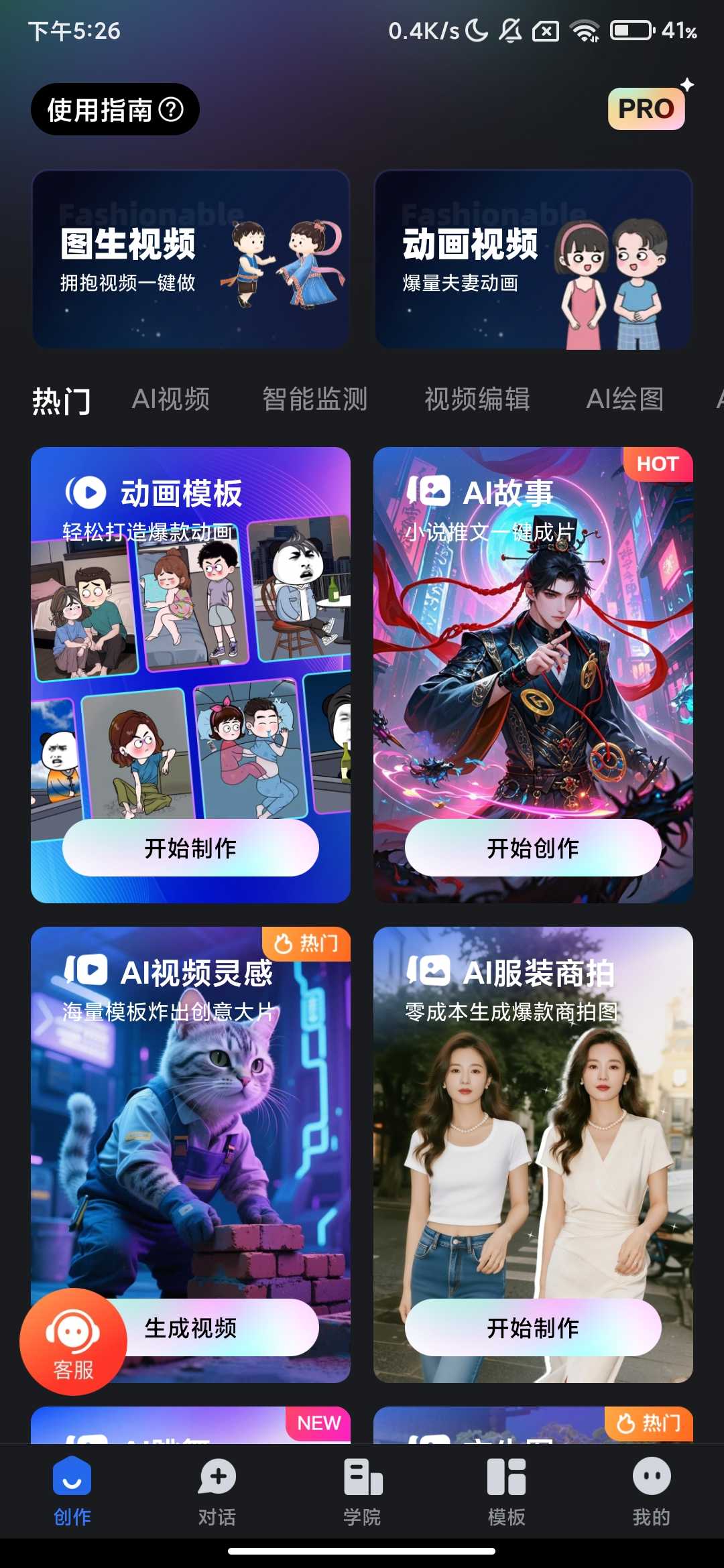This screenshot has width=724, height=1568.
Task: Switch to the 视频编辑 tab
Action: [x=477, y=399]
